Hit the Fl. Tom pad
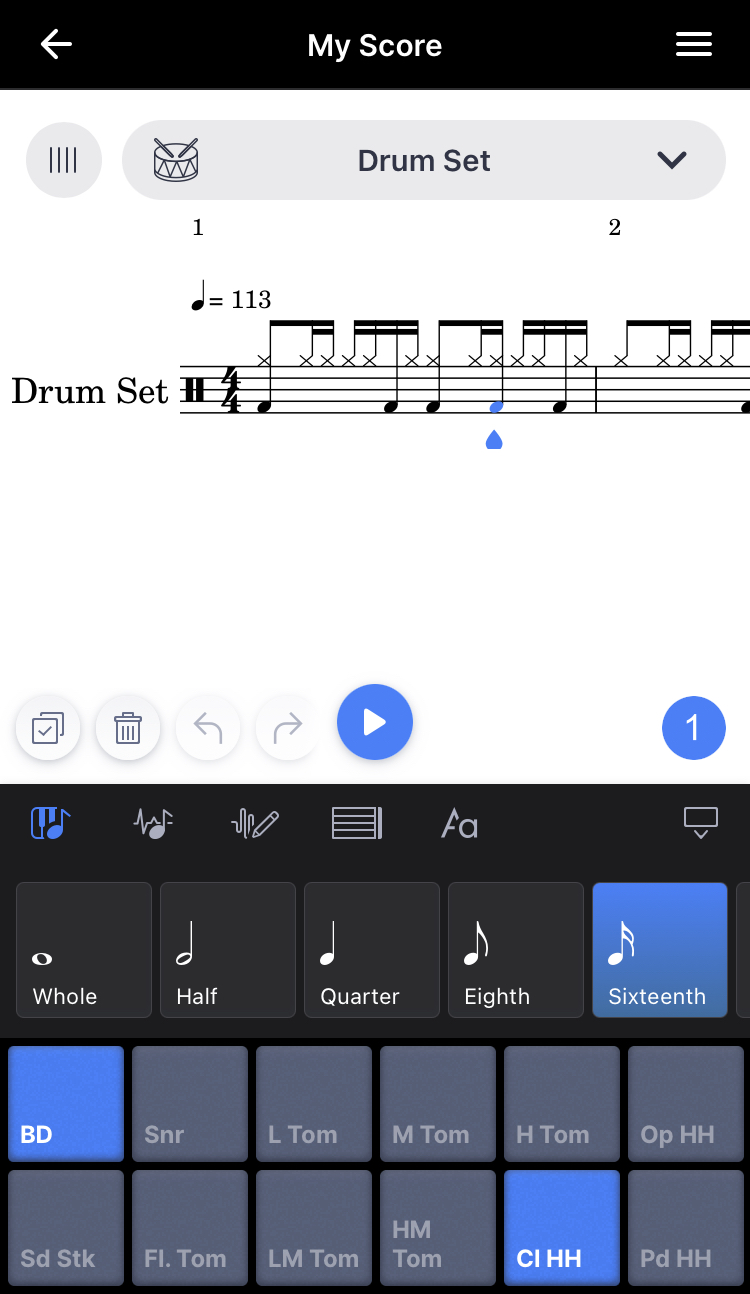Screen dimensions: 750x1294 pos(190,1228)
